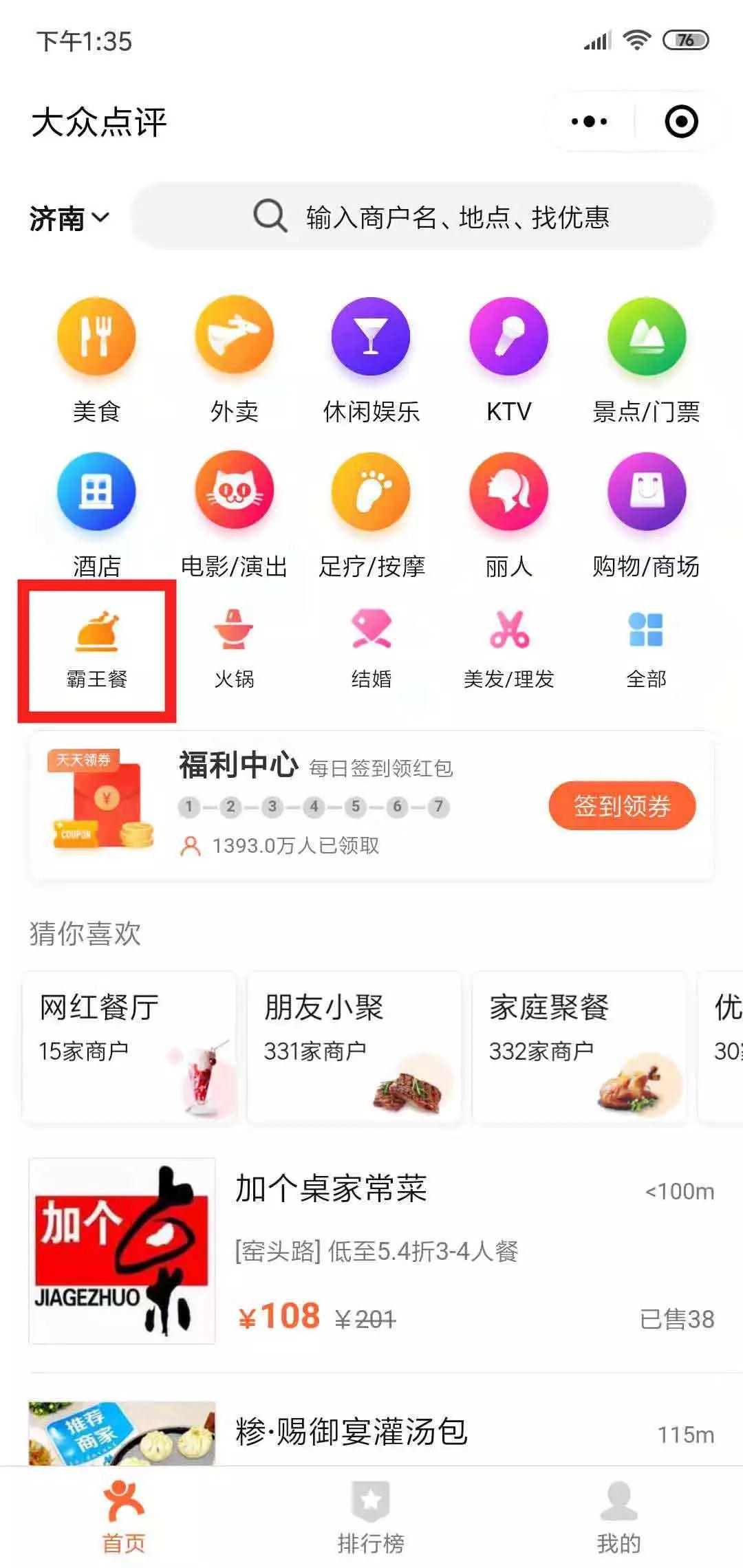Image resolution: width=743 pixels, height=1568 pixels.
Task: Open the 家庭聚餐 card
Action: tap(579, 1045)
